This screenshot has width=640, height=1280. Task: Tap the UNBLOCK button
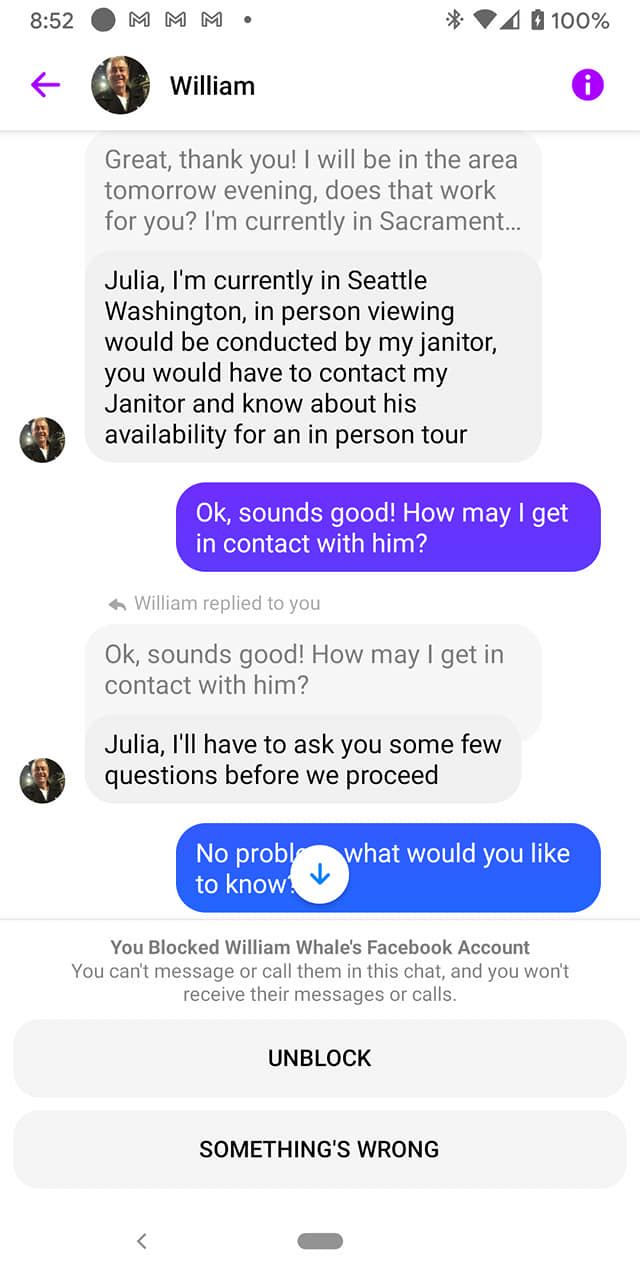(x=320, y=1058)
